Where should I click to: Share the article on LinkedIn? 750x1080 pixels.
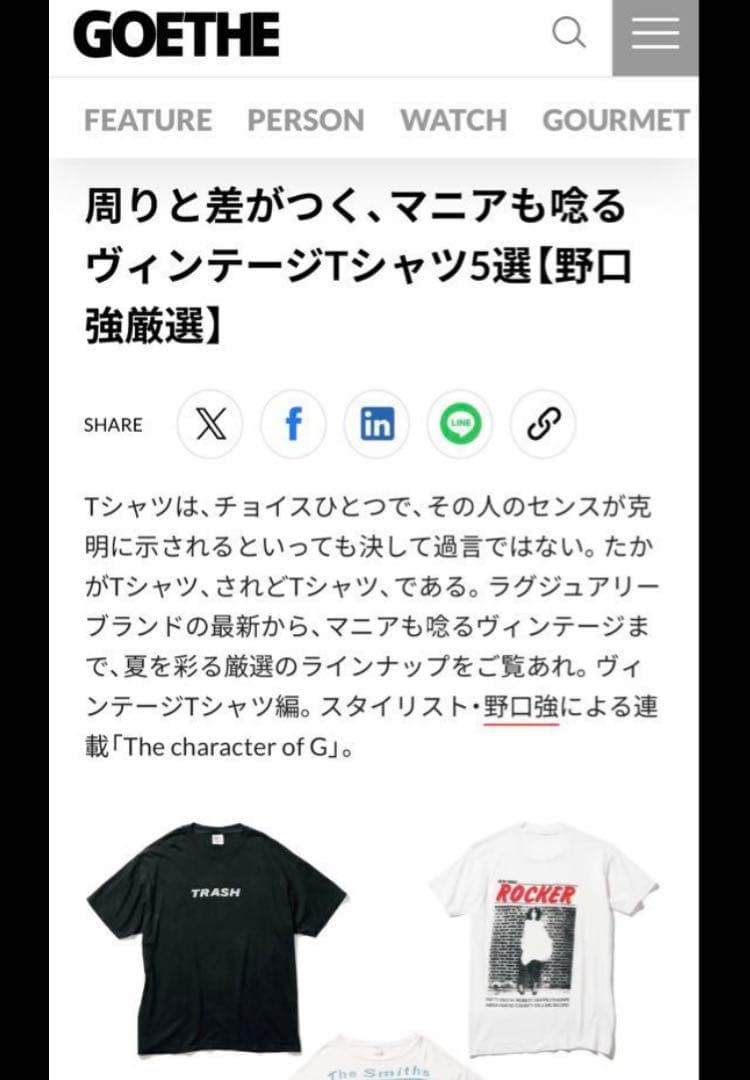click(376, 424)
